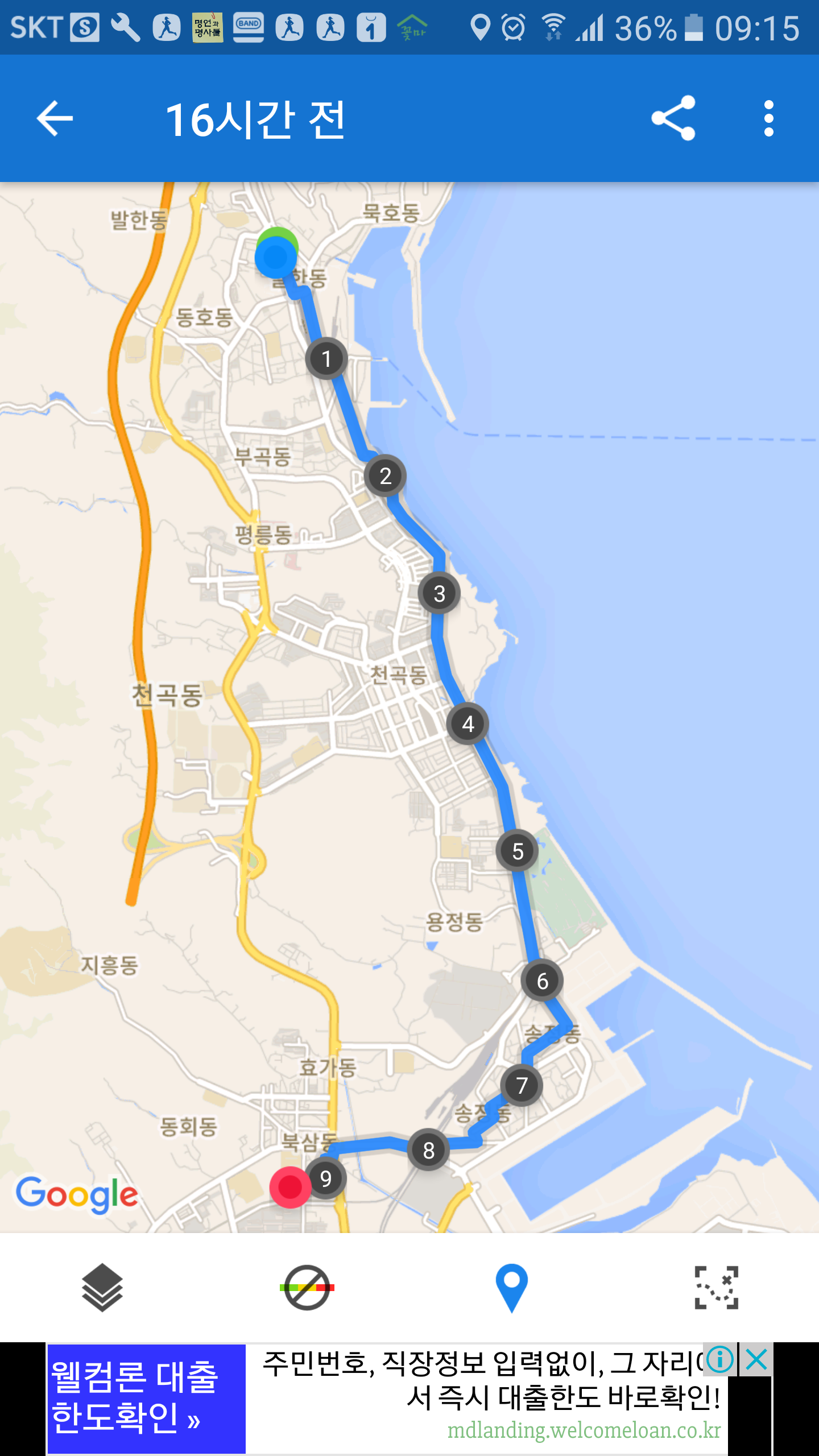Tap distance marker 1 on the route

pos(326,359)
